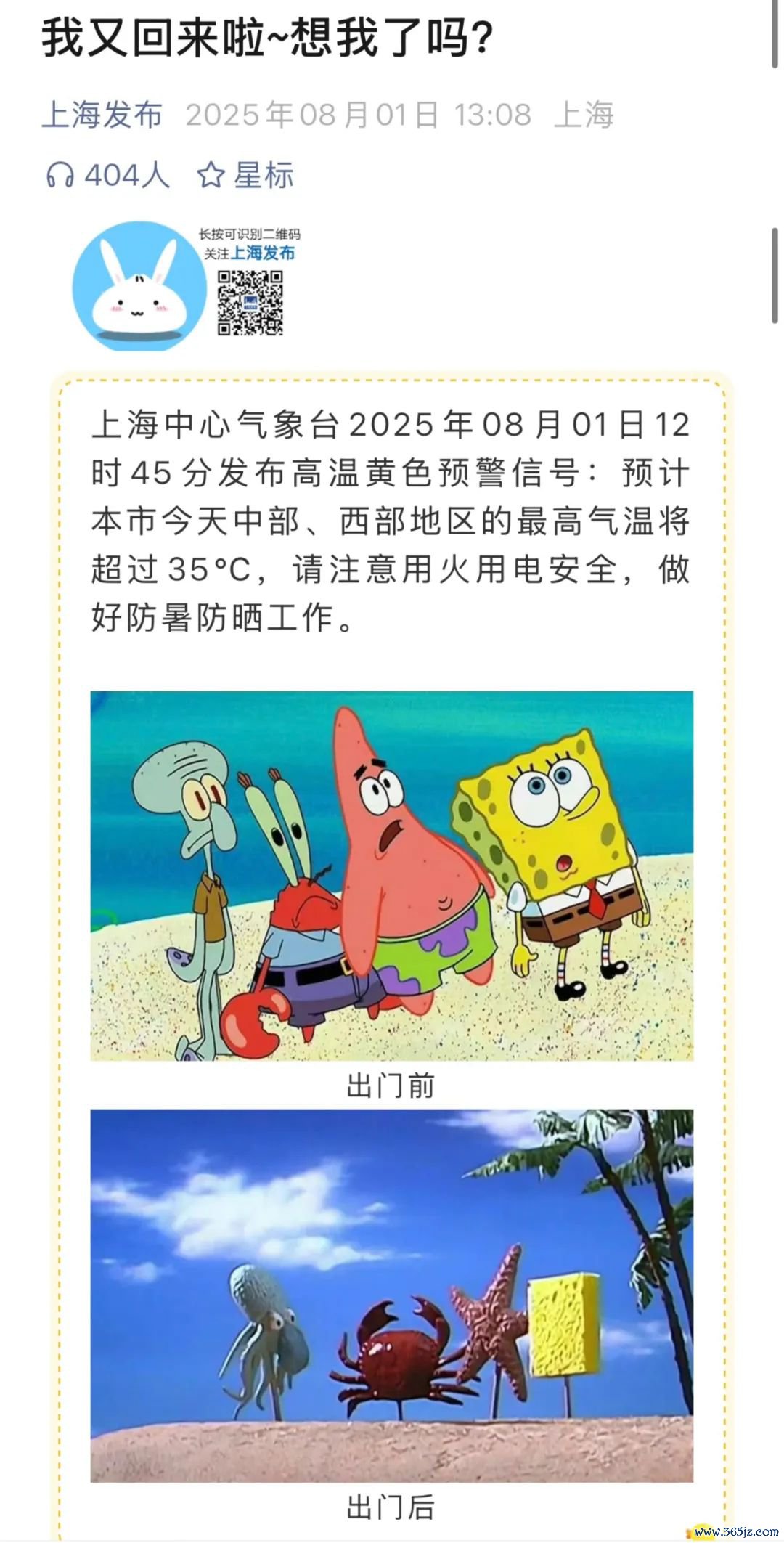This screenshot has height=1543, width=784.
Task: Listen to the article via 404人 headphone icon
Action: coord(107,175)
